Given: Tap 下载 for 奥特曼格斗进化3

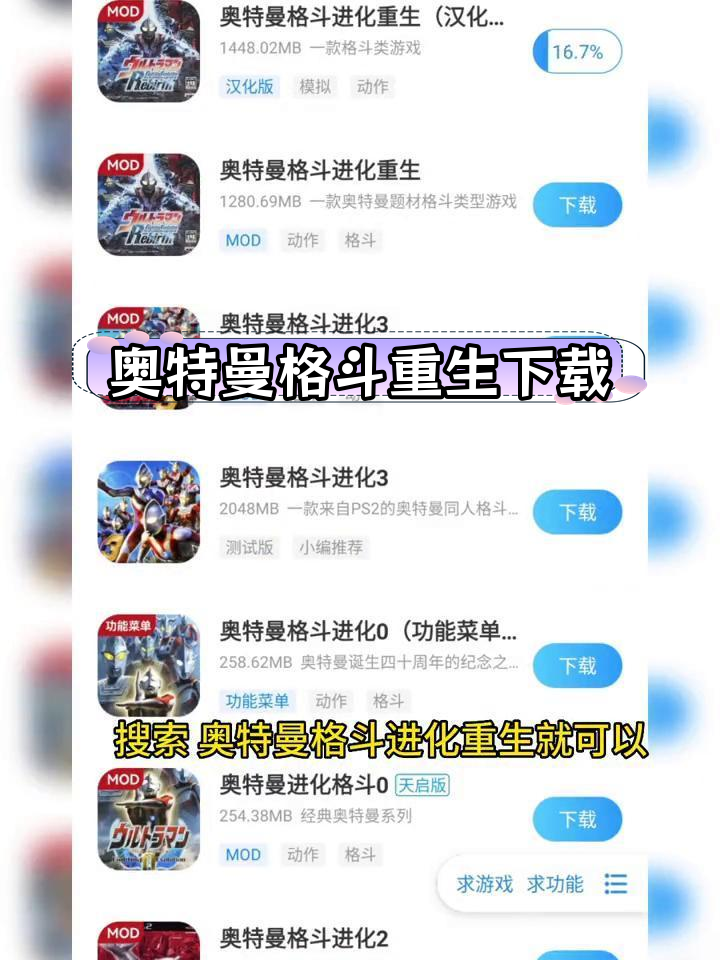Looking at the screenshot, I should tap(577, 512).
